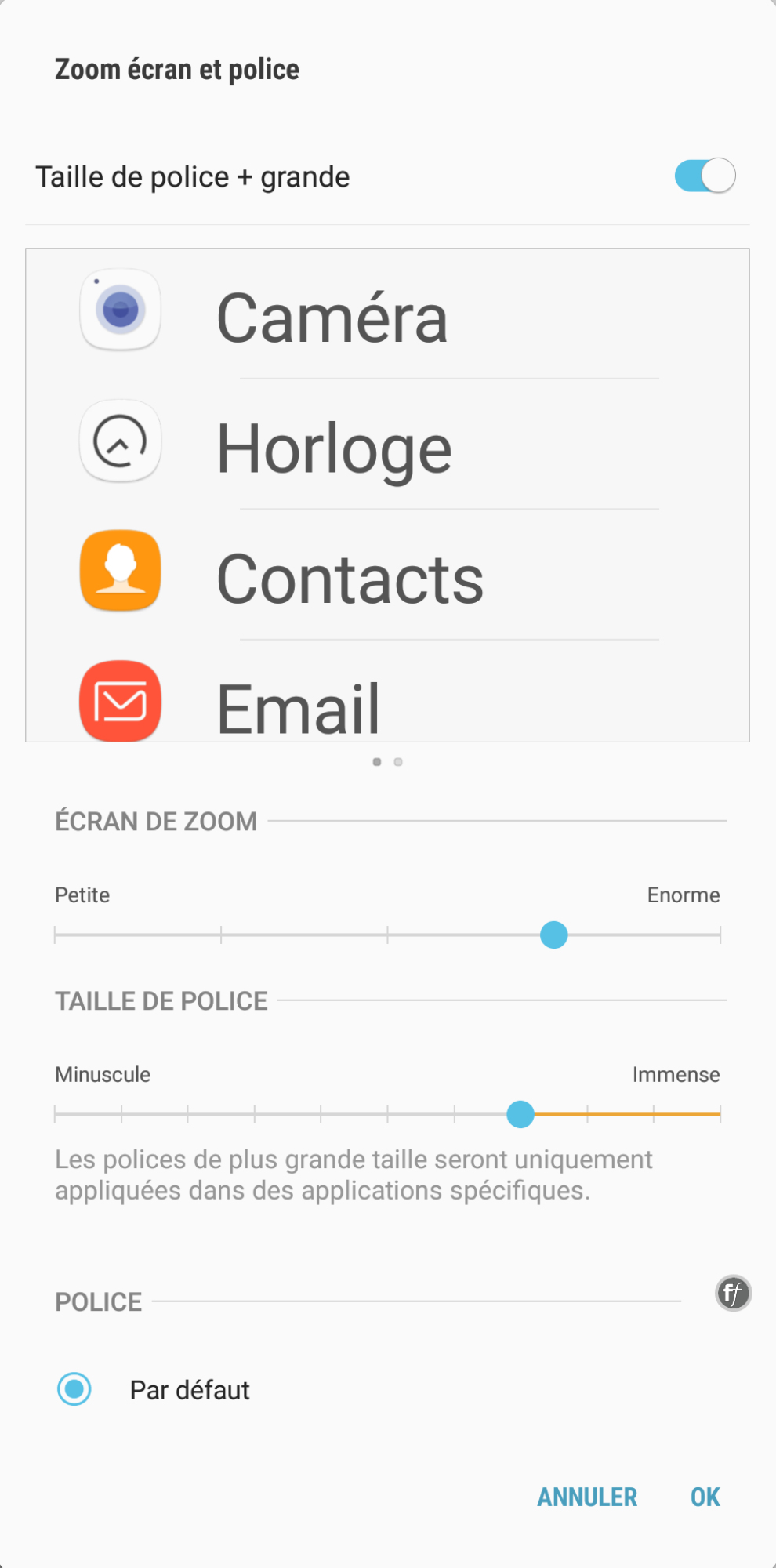Viewport: 776px width, 1568px height.
Task: Select the Par défaut font option
Action: tap(75, 1389)
